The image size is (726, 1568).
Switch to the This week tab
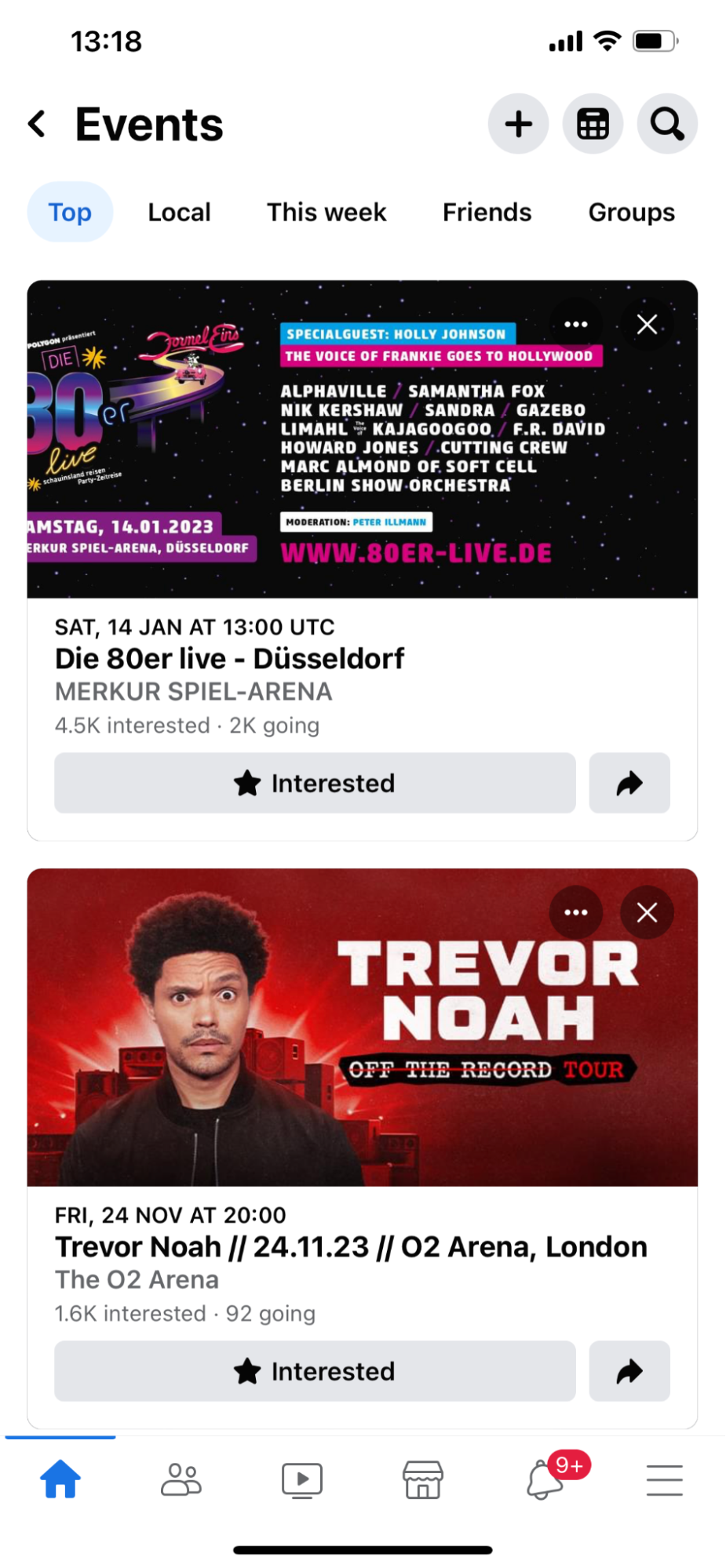[x=327, y=212]
